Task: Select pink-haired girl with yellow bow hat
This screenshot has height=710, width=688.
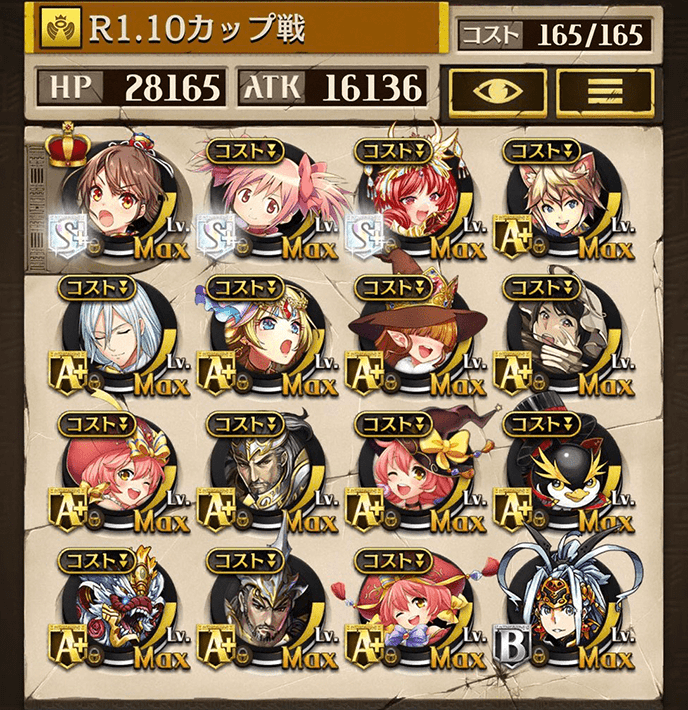Action: click(x=411, y=468)
